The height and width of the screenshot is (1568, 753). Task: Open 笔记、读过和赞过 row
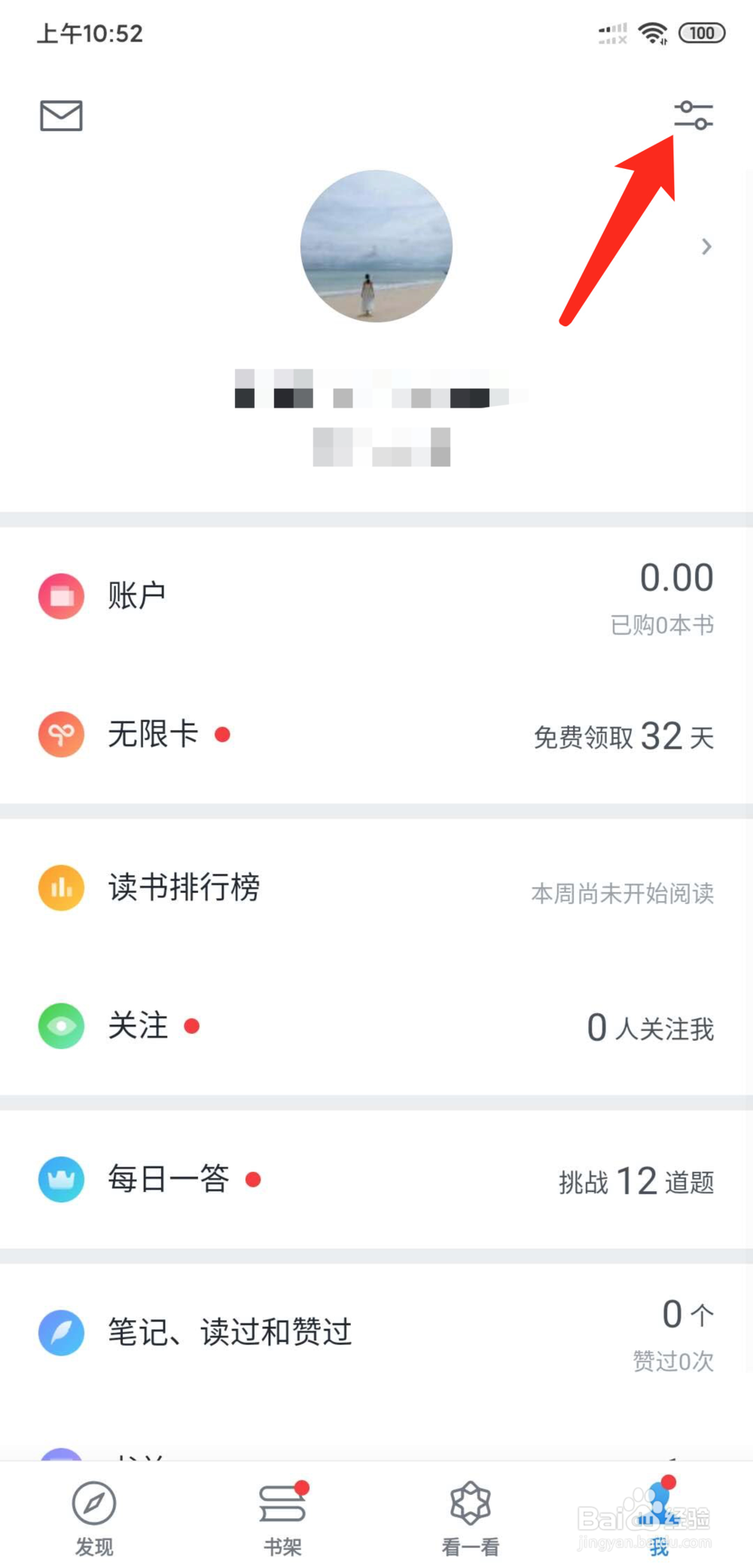(x=376, y=1332)
